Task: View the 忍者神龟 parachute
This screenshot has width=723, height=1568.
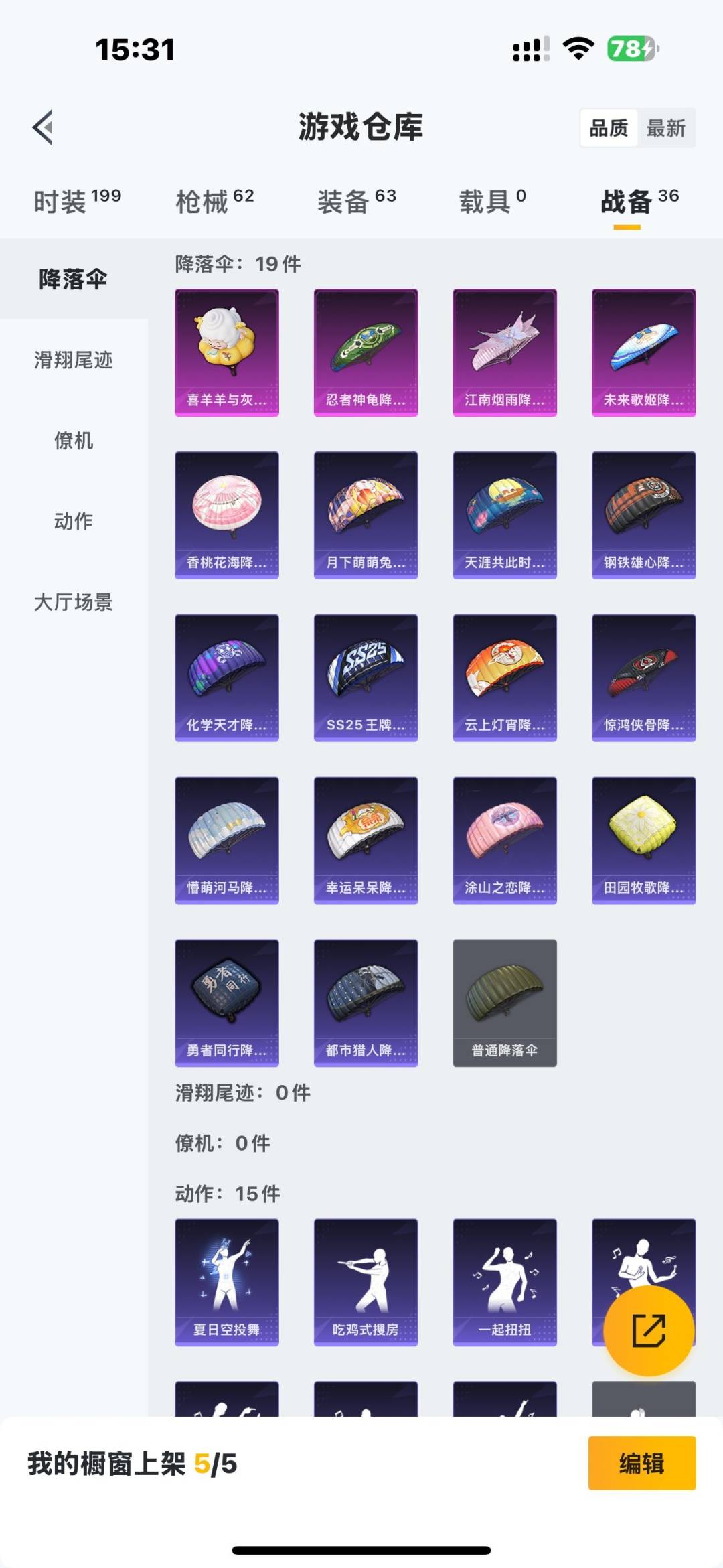Action: (x=366, y=352)
